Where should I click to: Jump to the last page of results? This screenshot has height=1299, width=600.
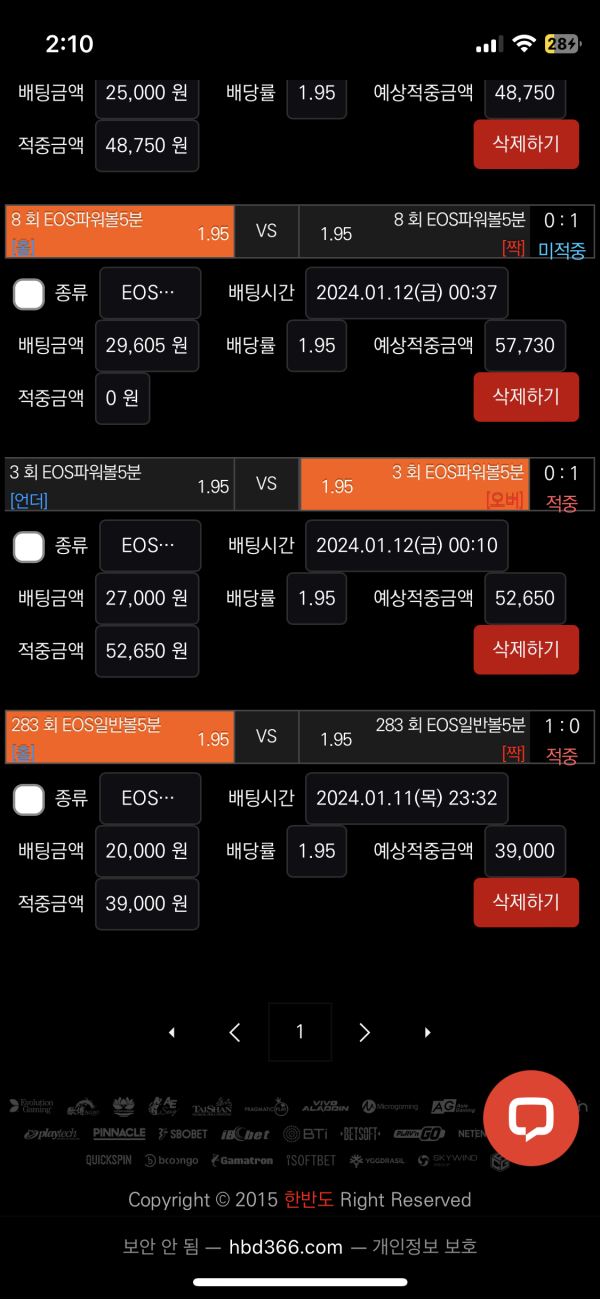tap(428, 1032)
